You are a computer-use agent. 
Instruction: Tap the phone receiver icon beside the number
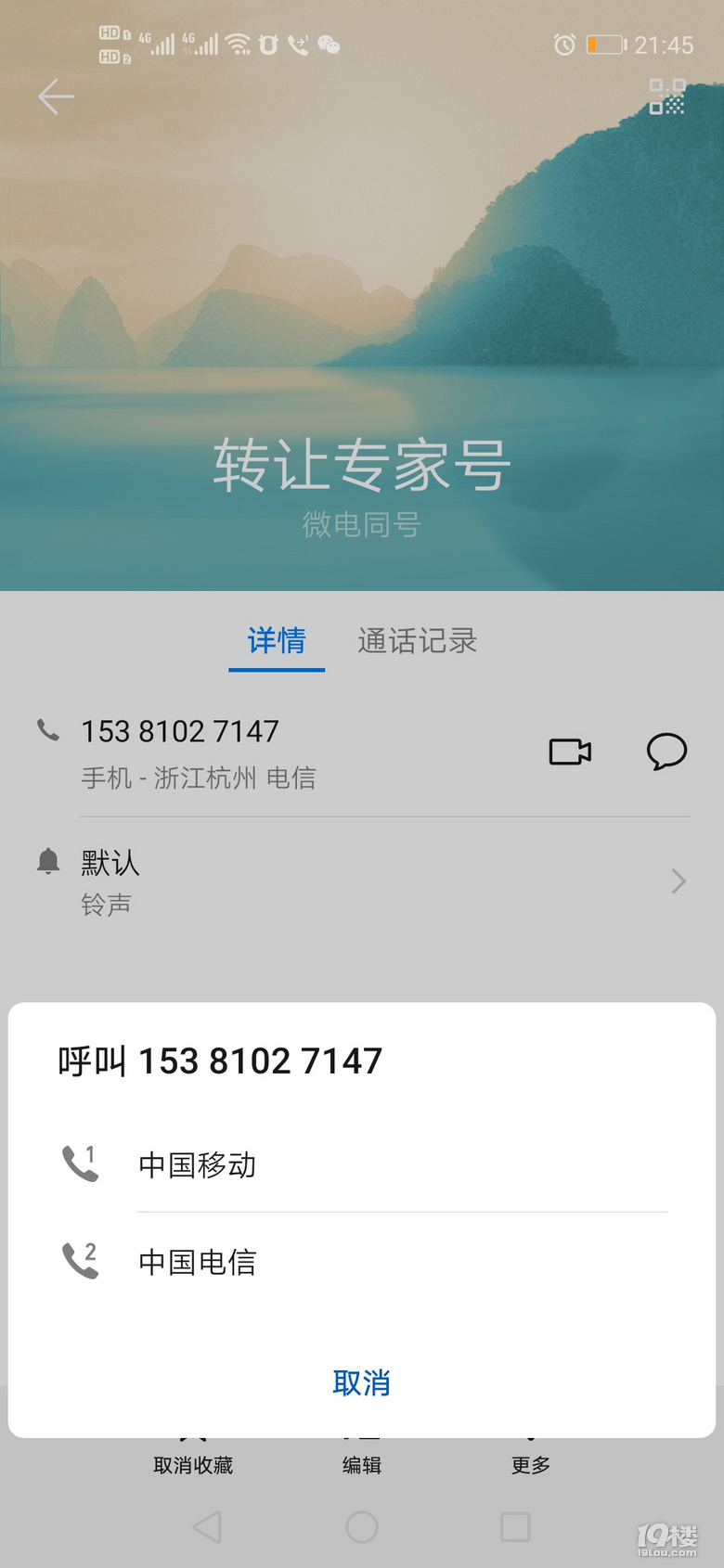click(x=47, y=730)
